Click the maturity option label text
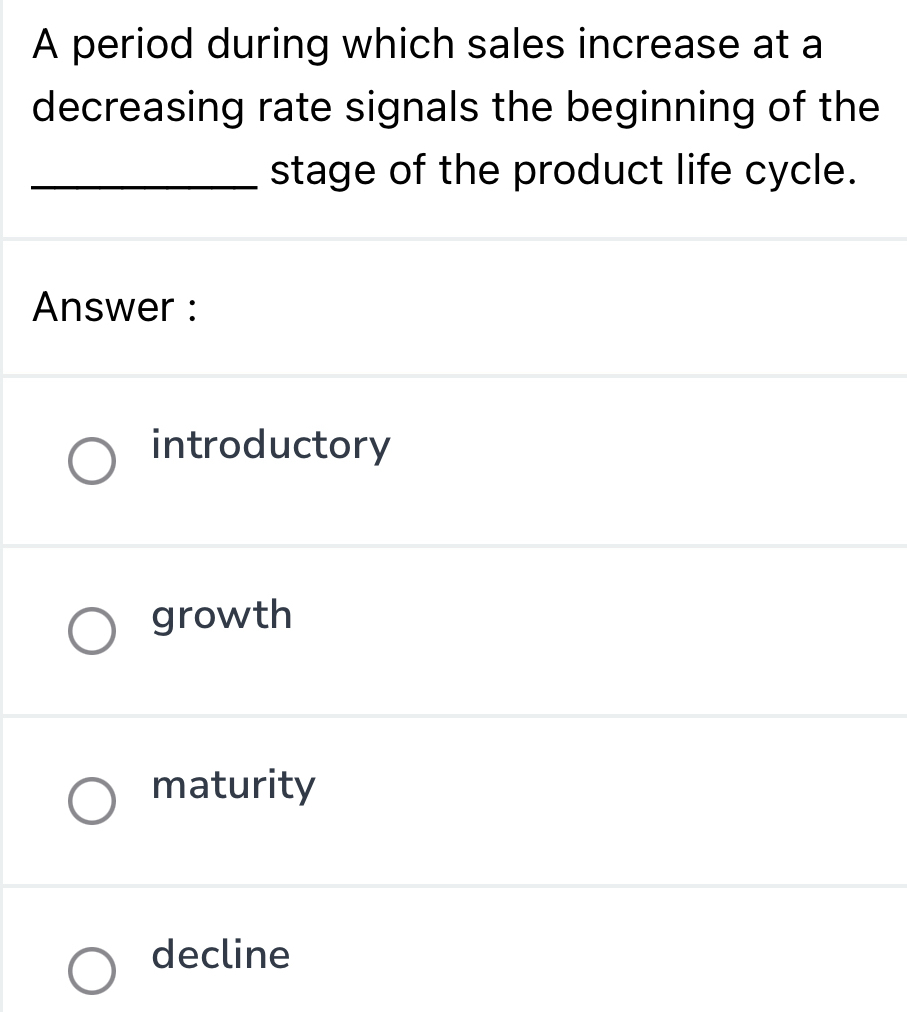Viewport: 907px width, 1012px height. tap(233, 786)
